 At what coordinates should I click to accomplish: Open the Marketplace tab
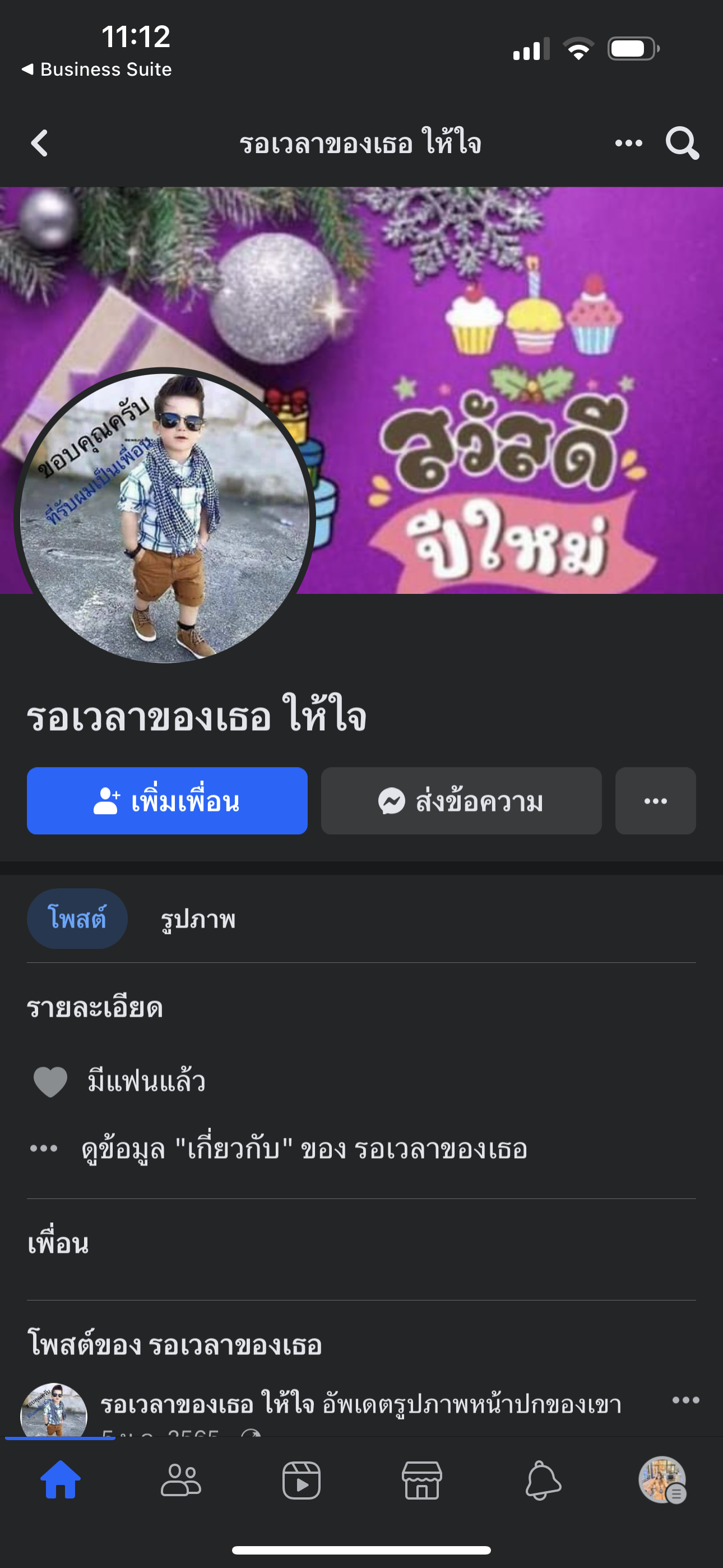point(421,1481)
